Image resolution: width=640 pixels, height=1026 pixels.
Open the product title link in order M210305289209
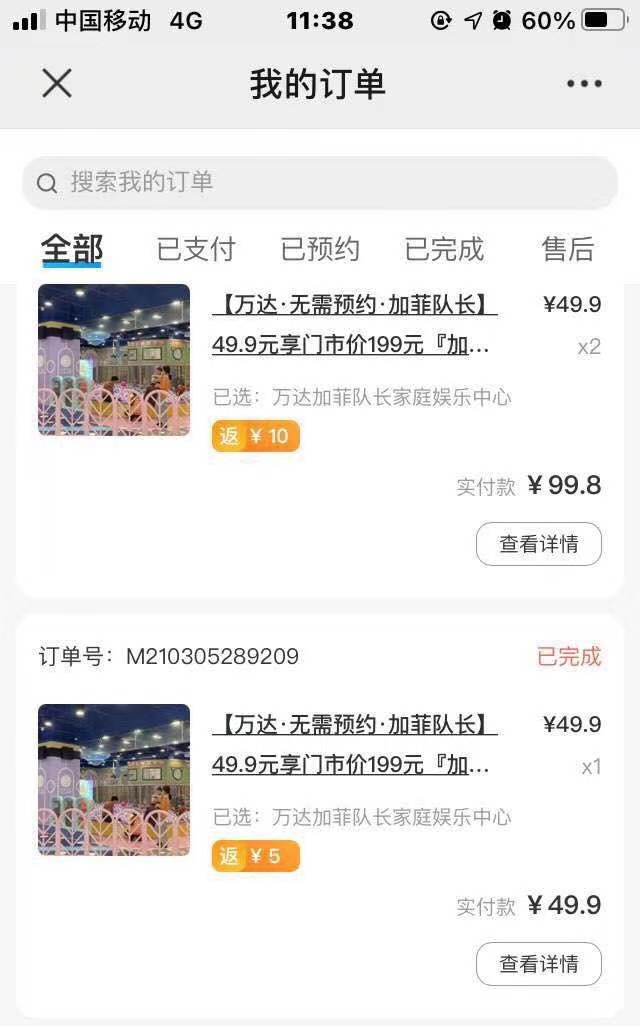click(354, 744)
